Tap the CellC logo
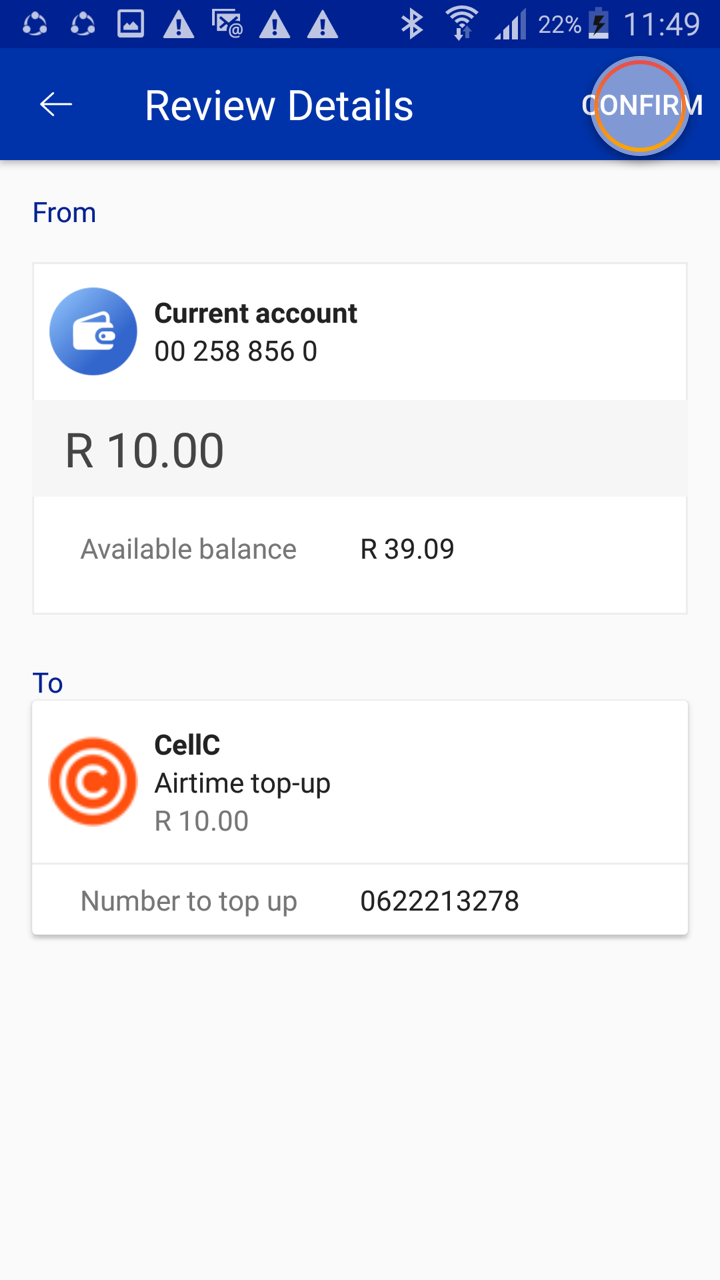The height and width of the screenshot is (1280, 720). click(x=93, y=781)
